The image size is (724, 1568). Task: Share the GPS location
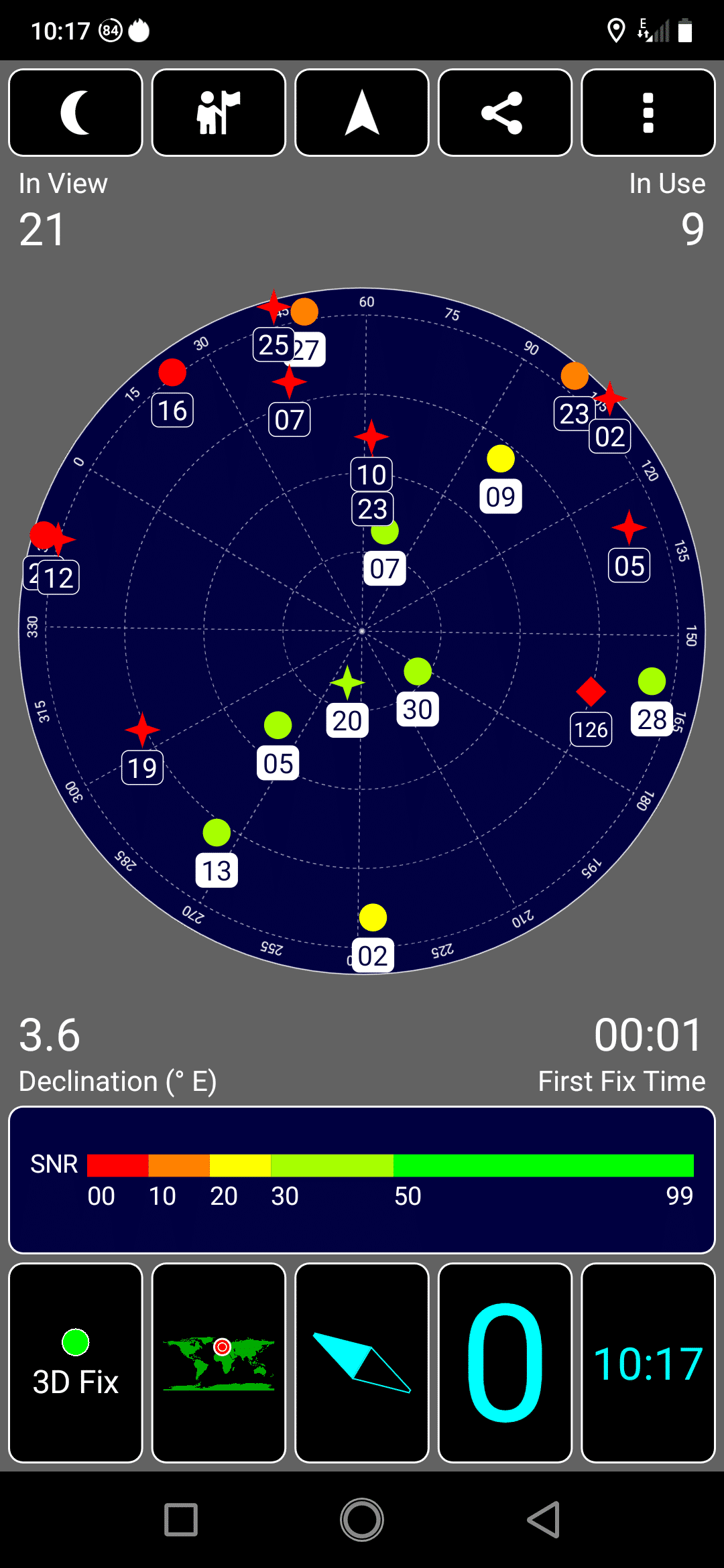coord(505,113)
